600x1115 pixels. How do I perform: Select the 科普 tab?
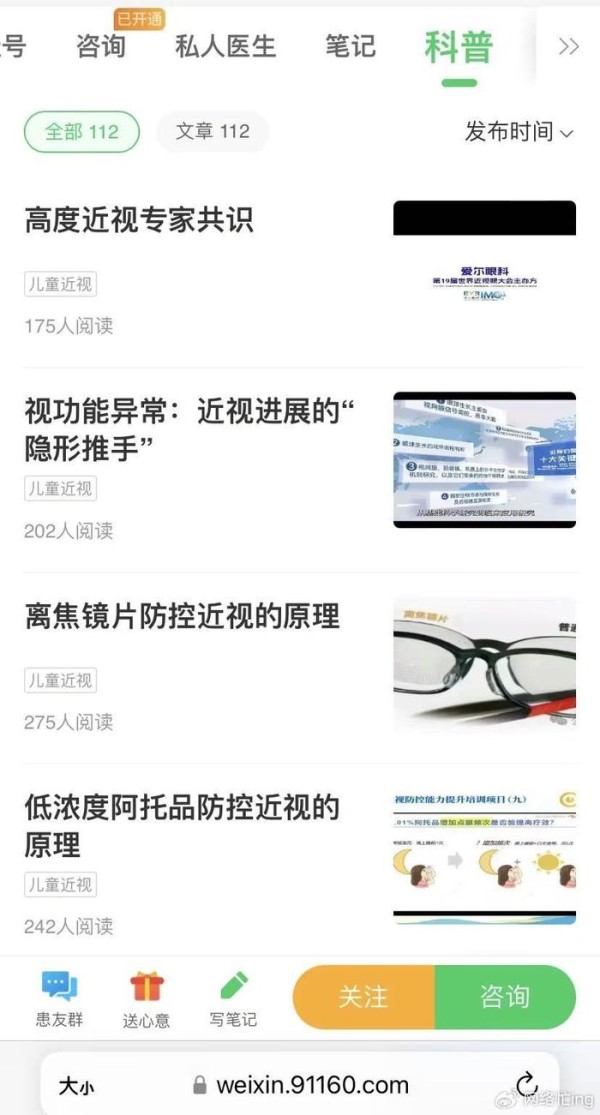(x=459, y=48)
